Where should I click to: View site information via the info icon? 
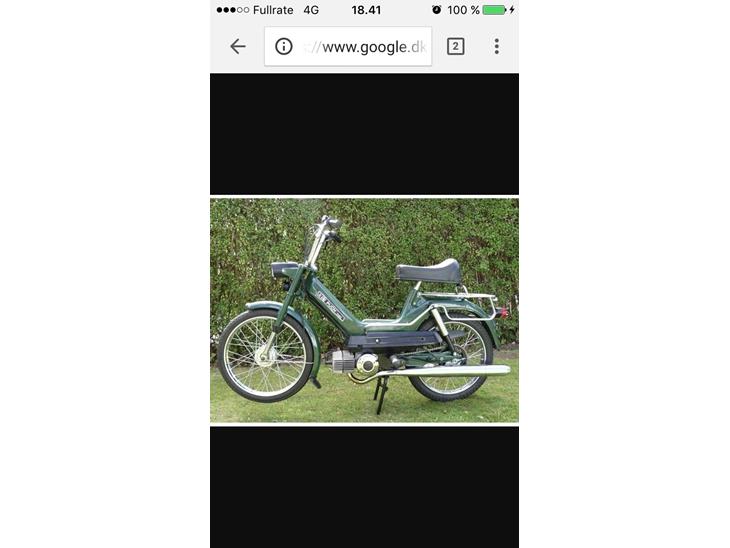click(x=284, y=46)
